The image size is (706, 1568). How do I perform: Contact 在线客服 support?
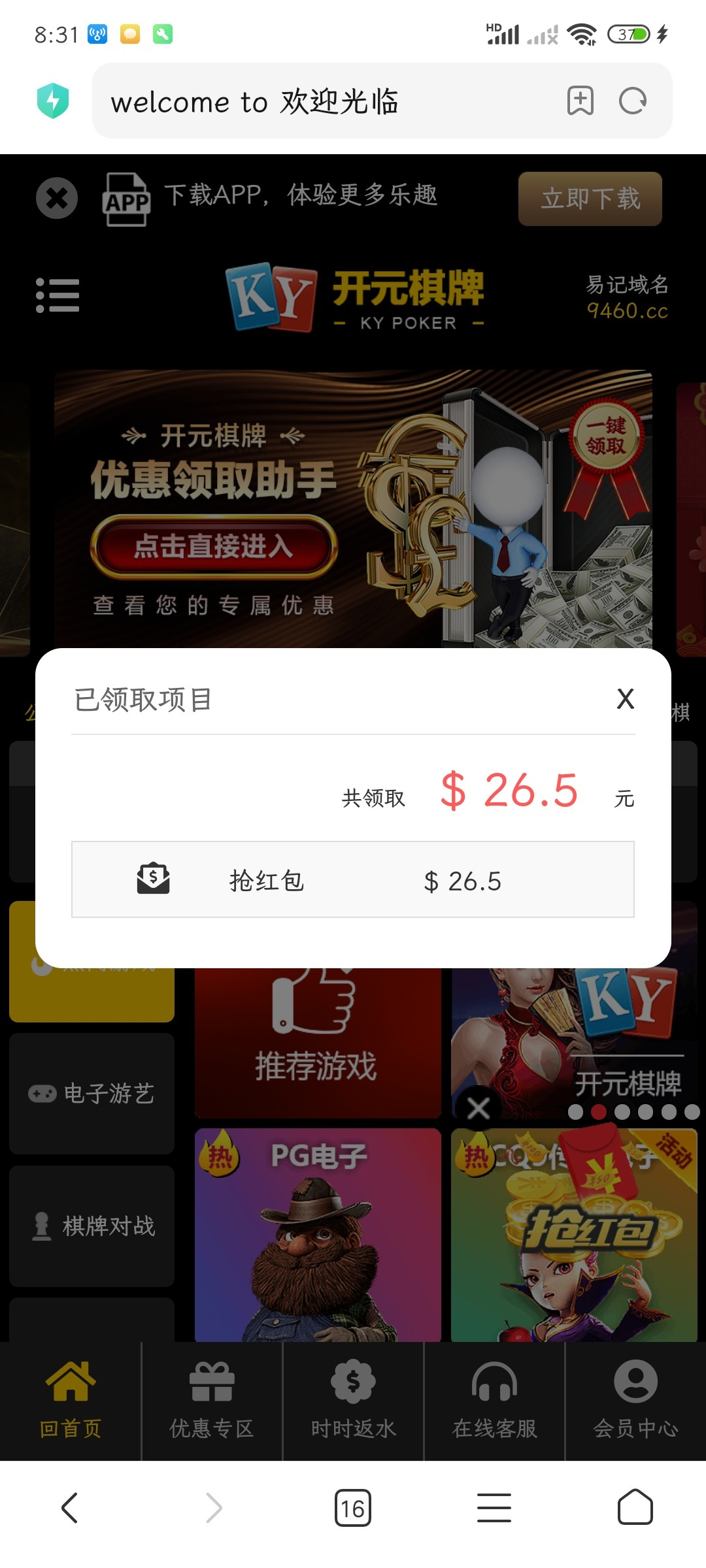(494, 1401)
